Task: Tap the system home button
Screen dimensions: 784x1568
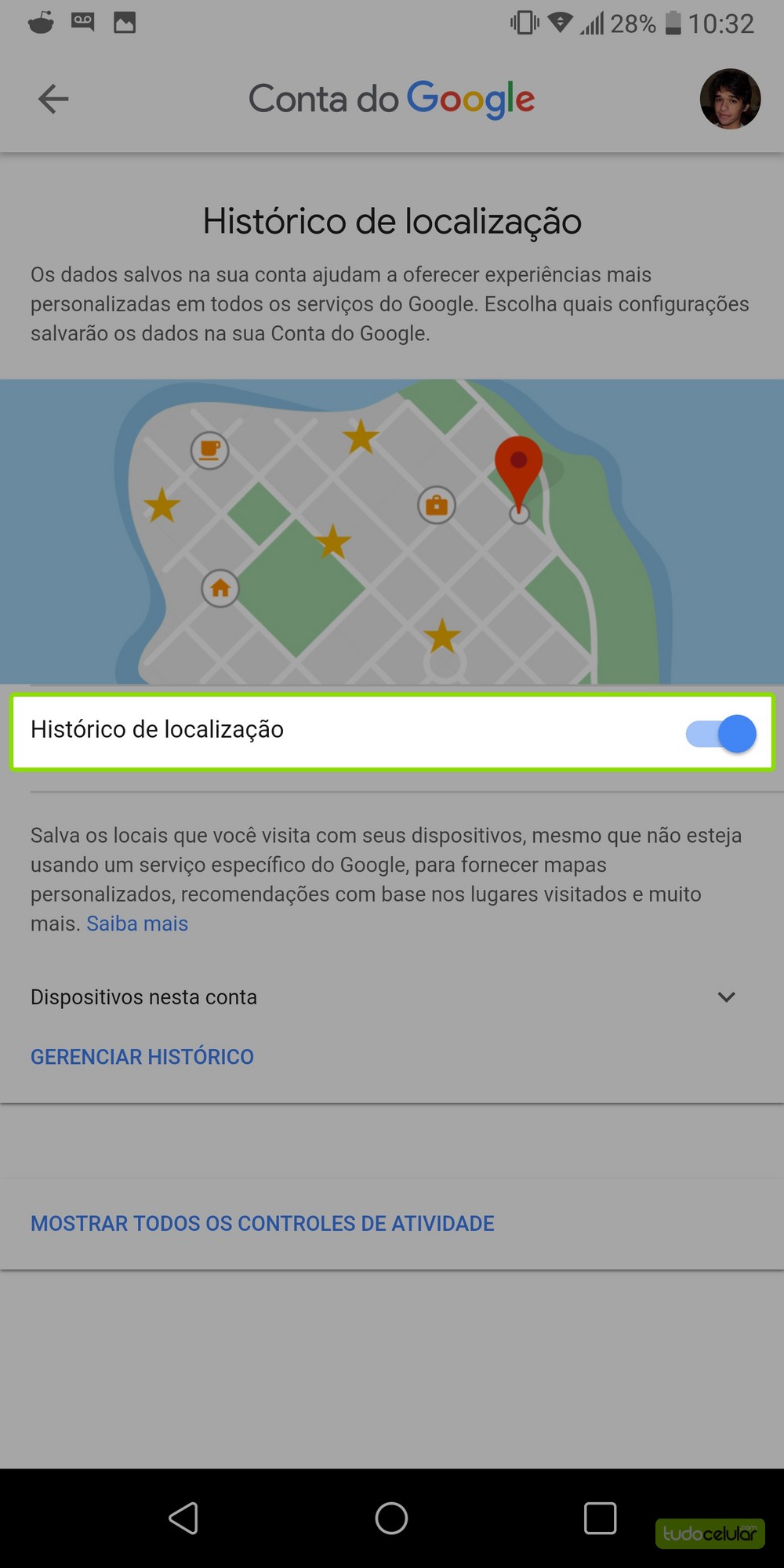Action: [391, 1518]
